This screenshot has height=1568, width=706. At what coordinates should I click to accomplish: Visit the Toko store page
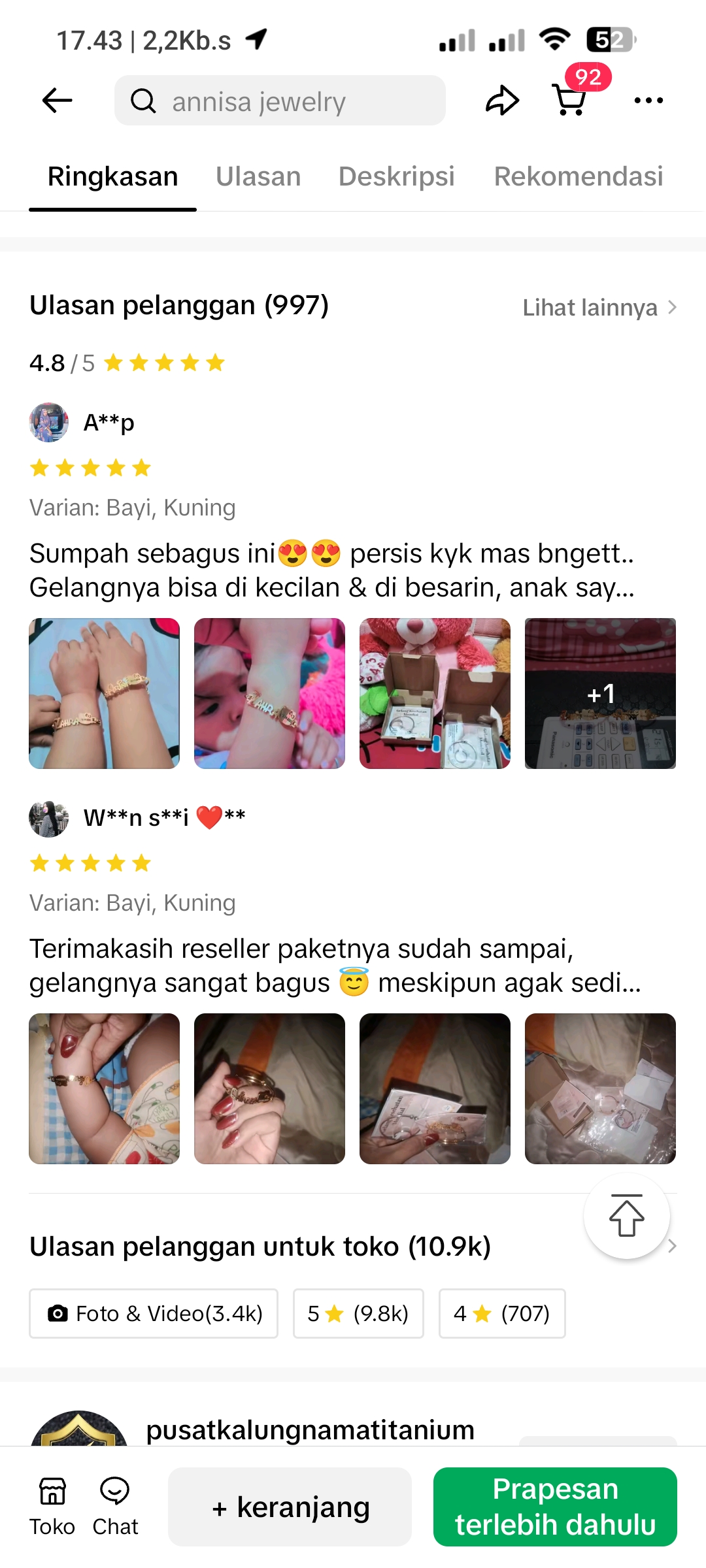coord(52,1506)
